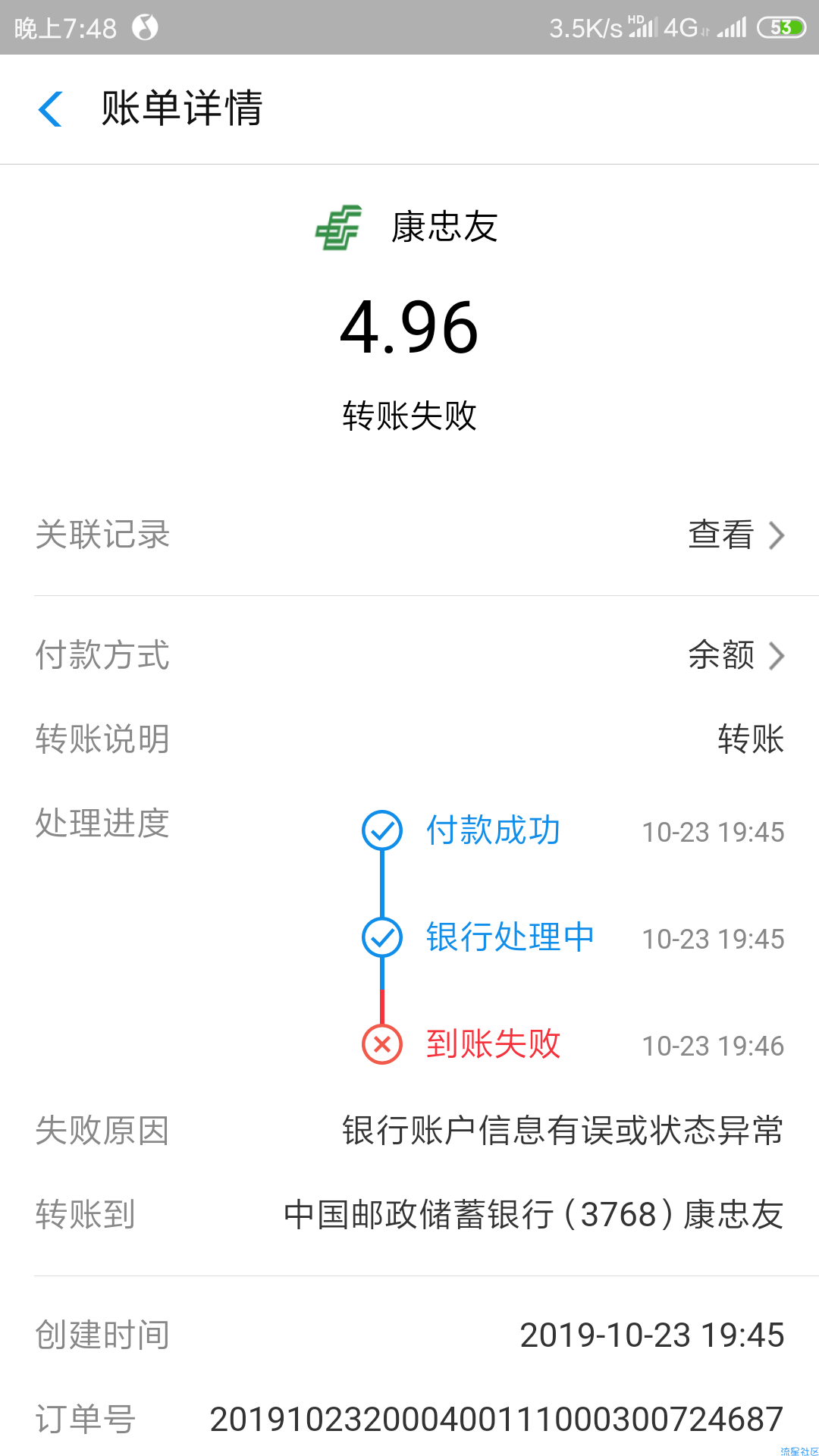Open 关联记录 to view related records
The image size is (819, 1456).
tap(734, 535)
